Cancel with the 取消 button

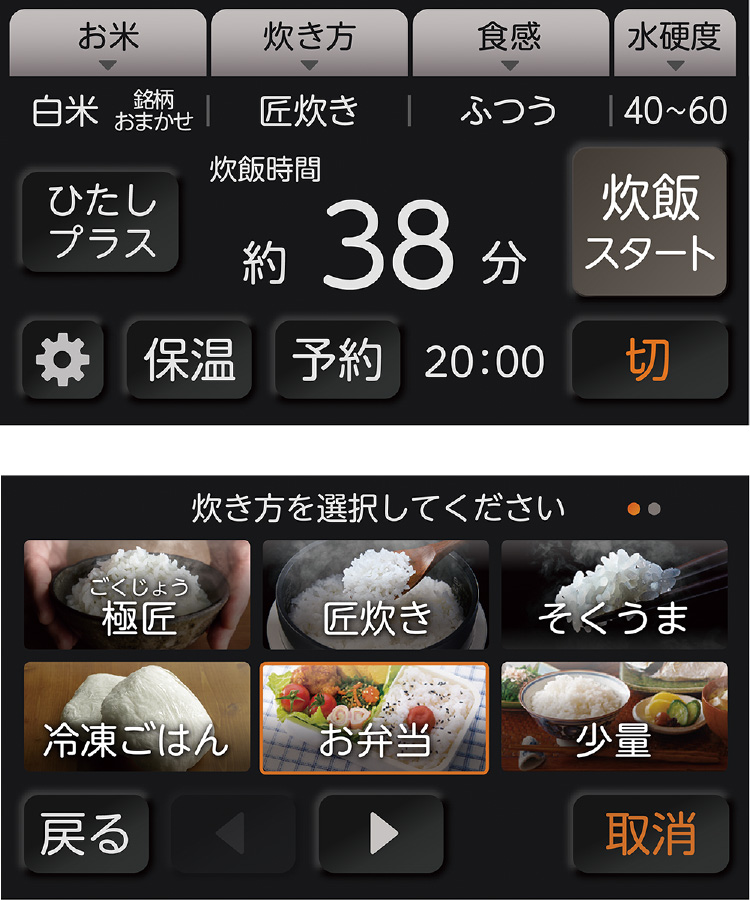coord(650,834)
